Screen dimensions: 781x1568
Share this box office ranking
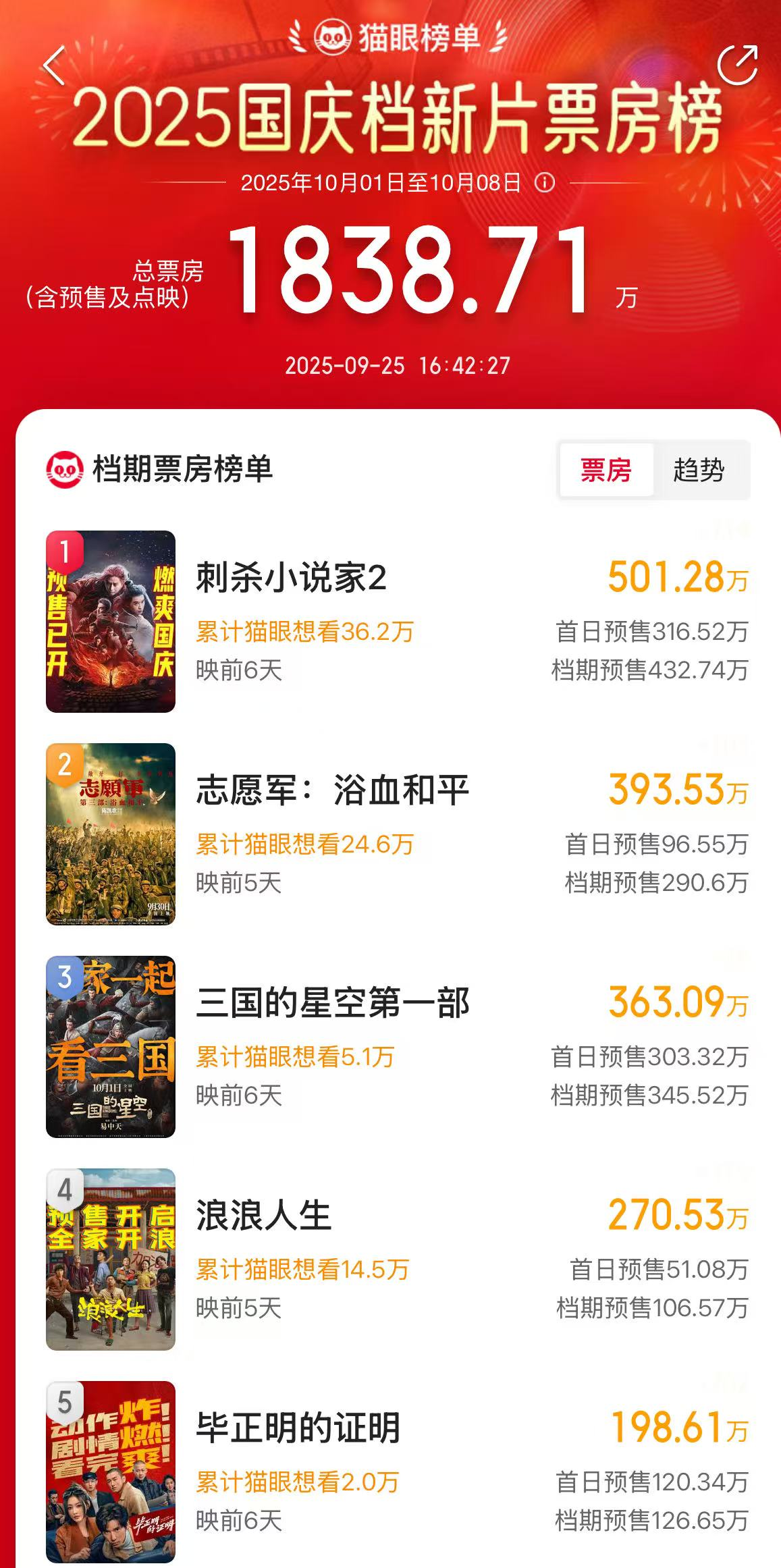pyautogui.click(x=737, y=65)
